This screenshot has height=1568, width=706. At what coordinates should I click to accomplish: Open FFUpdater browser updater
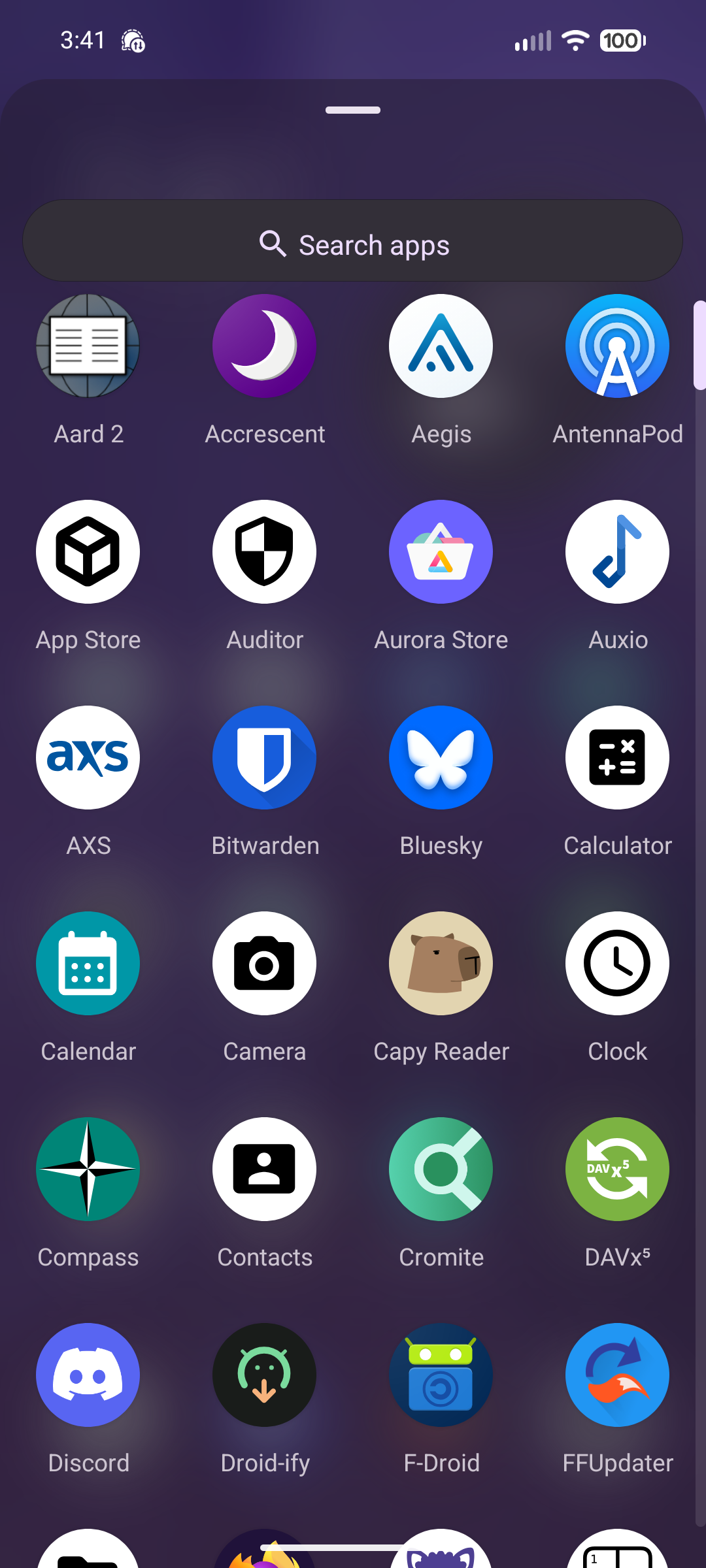coord(617,1375)
